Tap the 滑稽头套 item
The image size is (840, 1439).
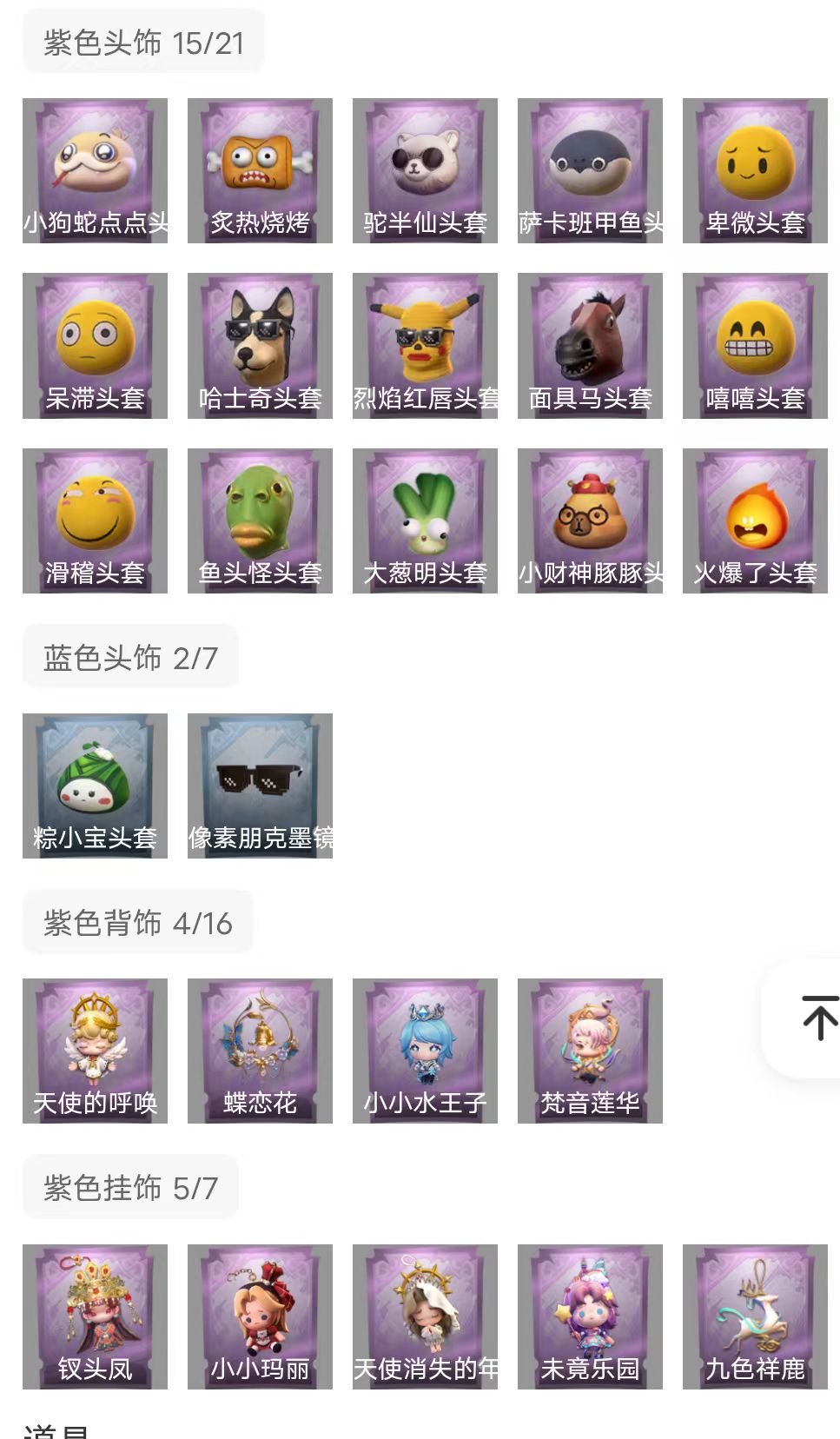tap(95, 521)
